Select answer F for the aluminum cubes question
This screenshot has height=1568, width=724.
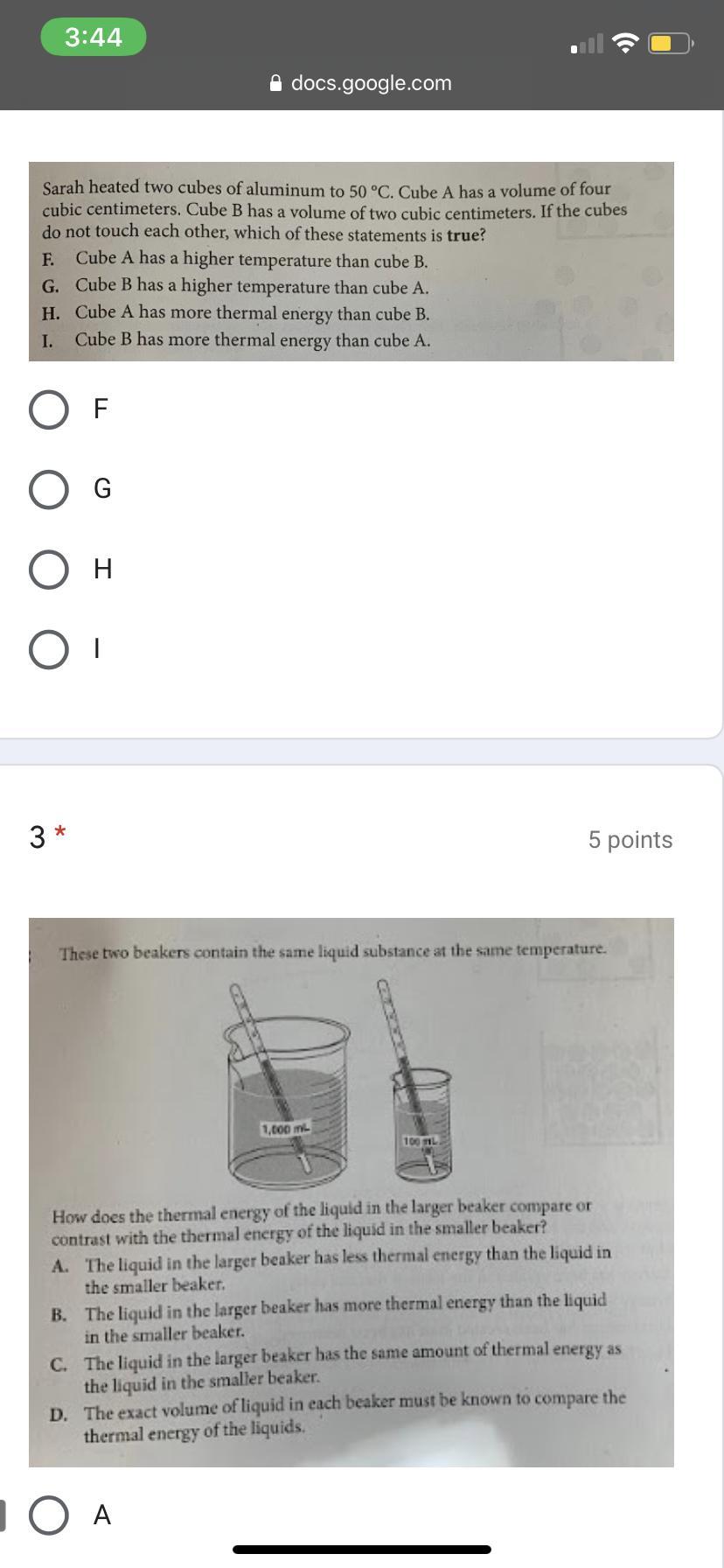(49, 409)
